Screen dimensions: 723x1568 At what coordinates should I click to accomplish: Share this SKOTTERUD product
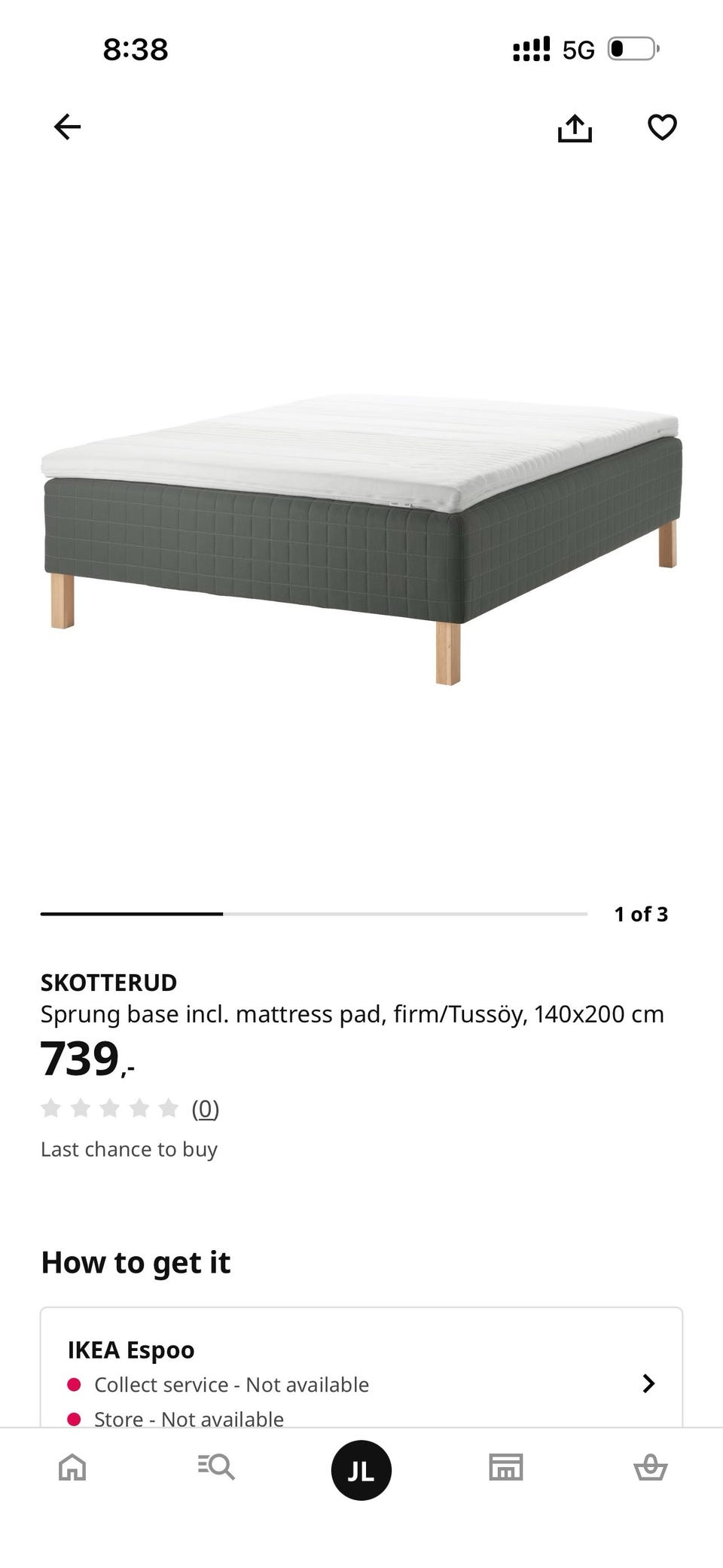tap(575, 127)
